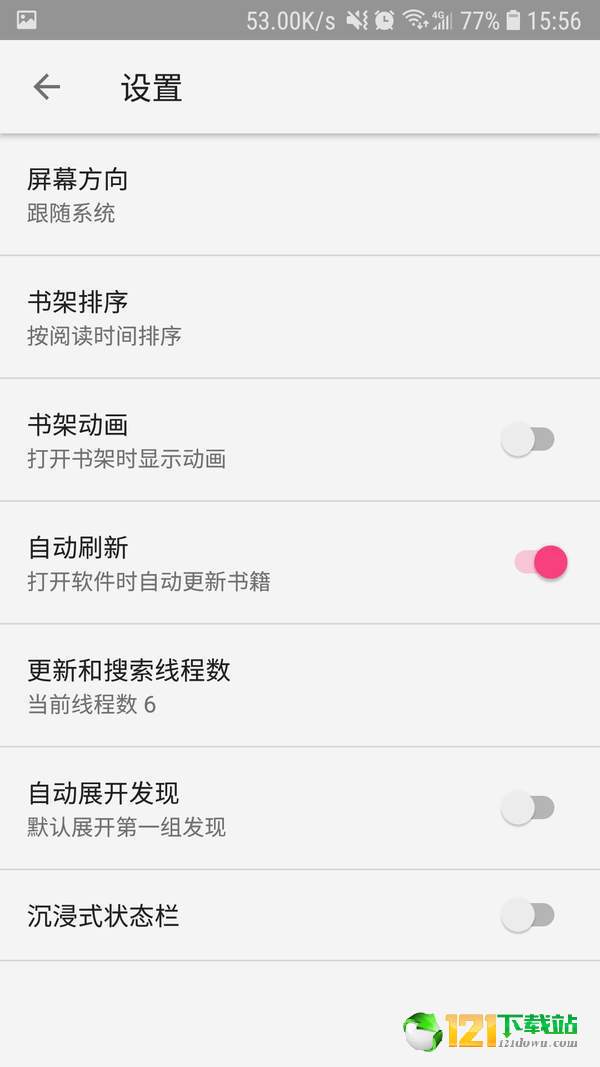Open the 屏幕方向 setting
600x1067 pixels.
coord(300,195)
